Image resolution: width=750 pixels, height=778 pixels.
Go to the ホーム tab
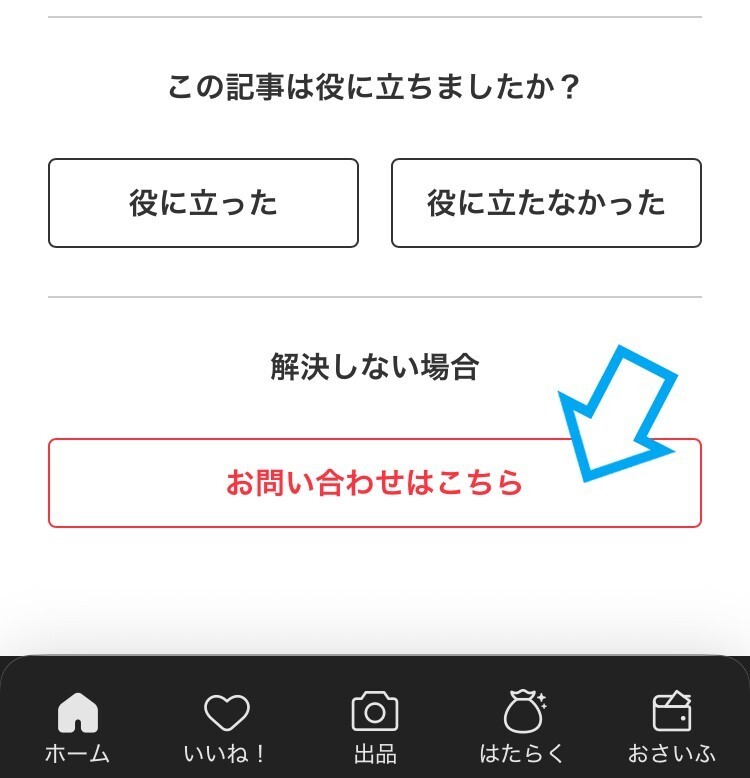coord(77,727)
